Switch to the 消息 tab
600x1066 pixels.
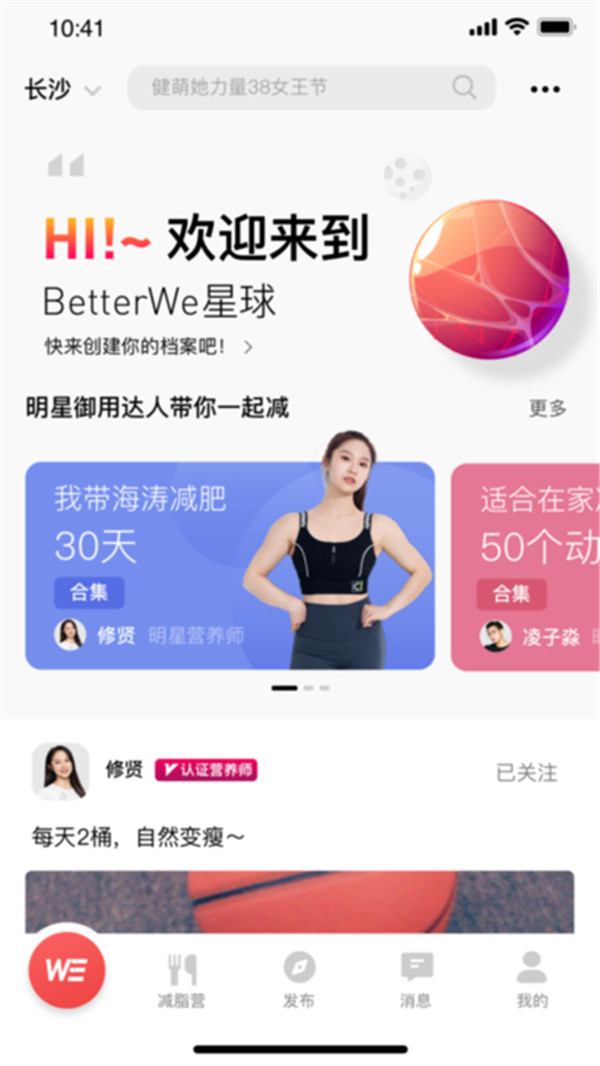416,980
